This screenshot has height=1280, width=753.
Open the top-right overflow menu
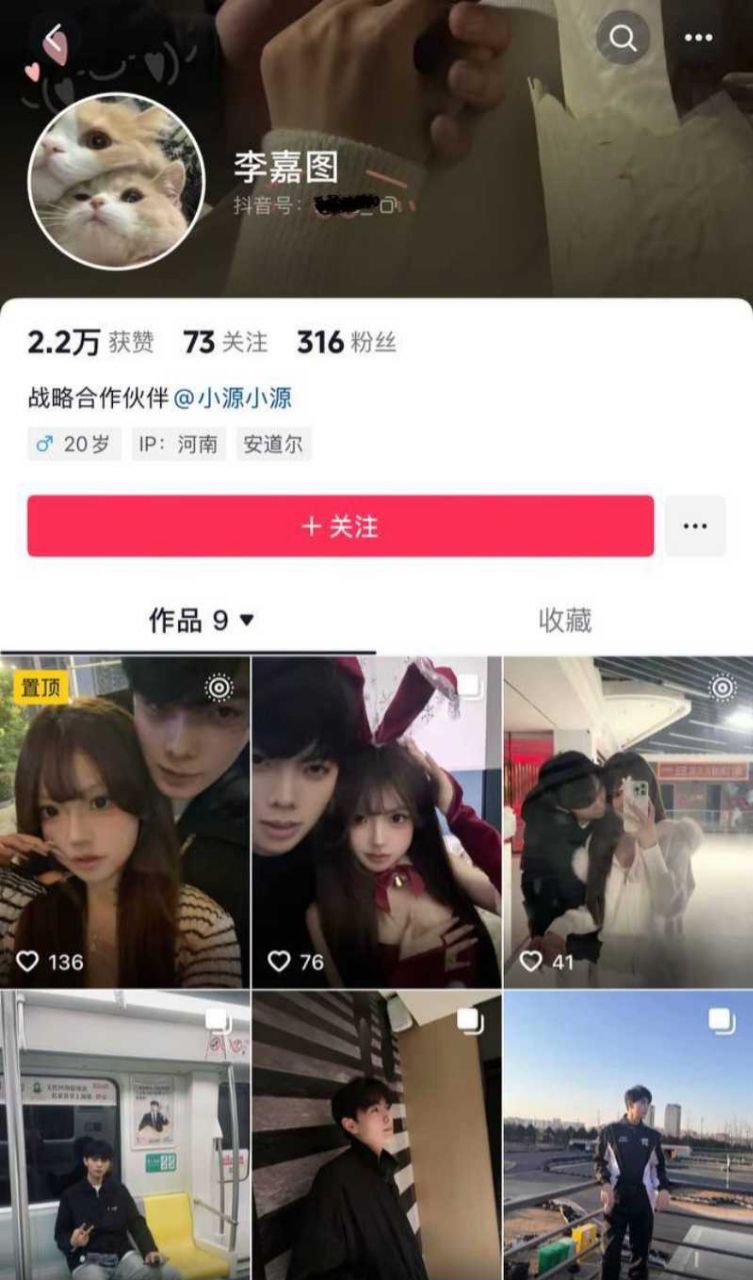698,38
